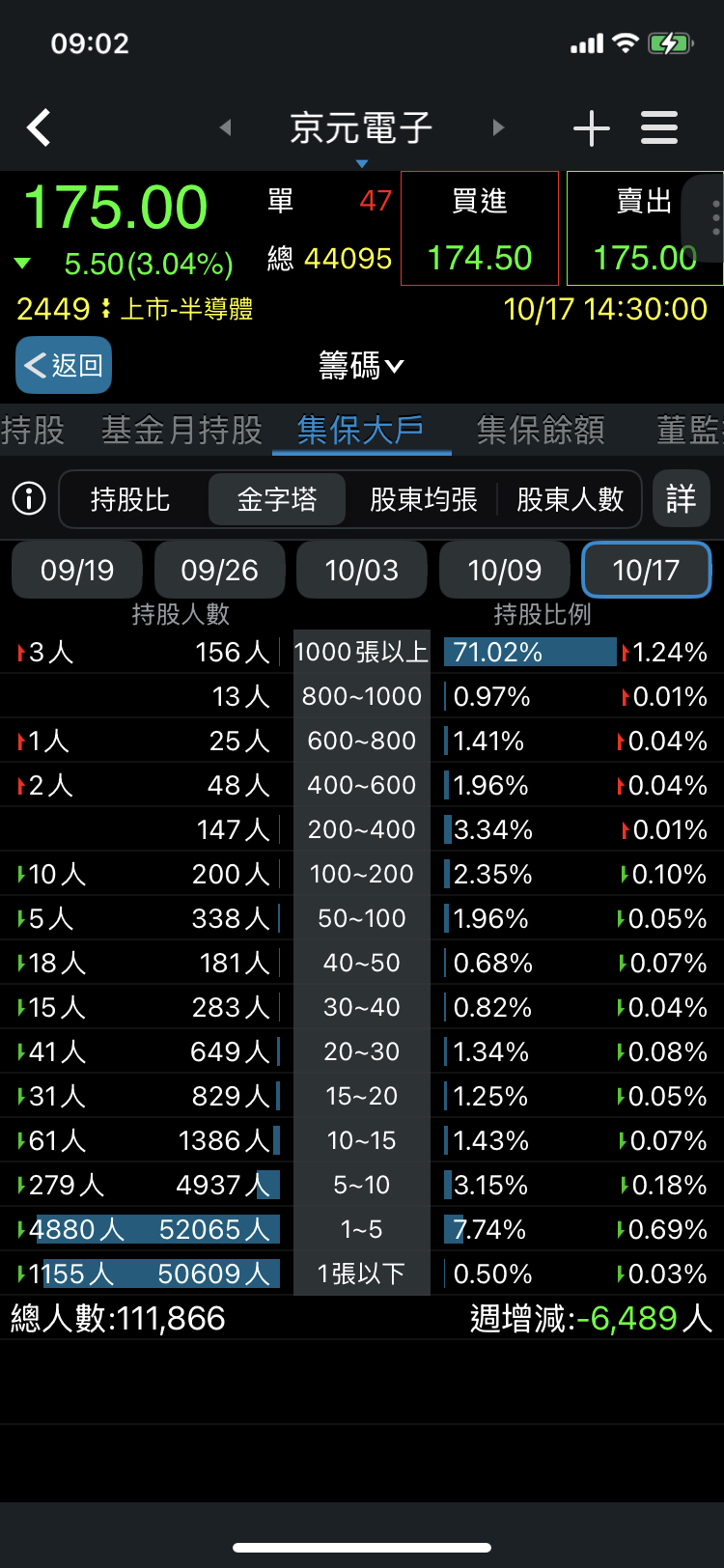
Task: Expand the 籌碼 dropdown
Action: click(x=362, y=365)
